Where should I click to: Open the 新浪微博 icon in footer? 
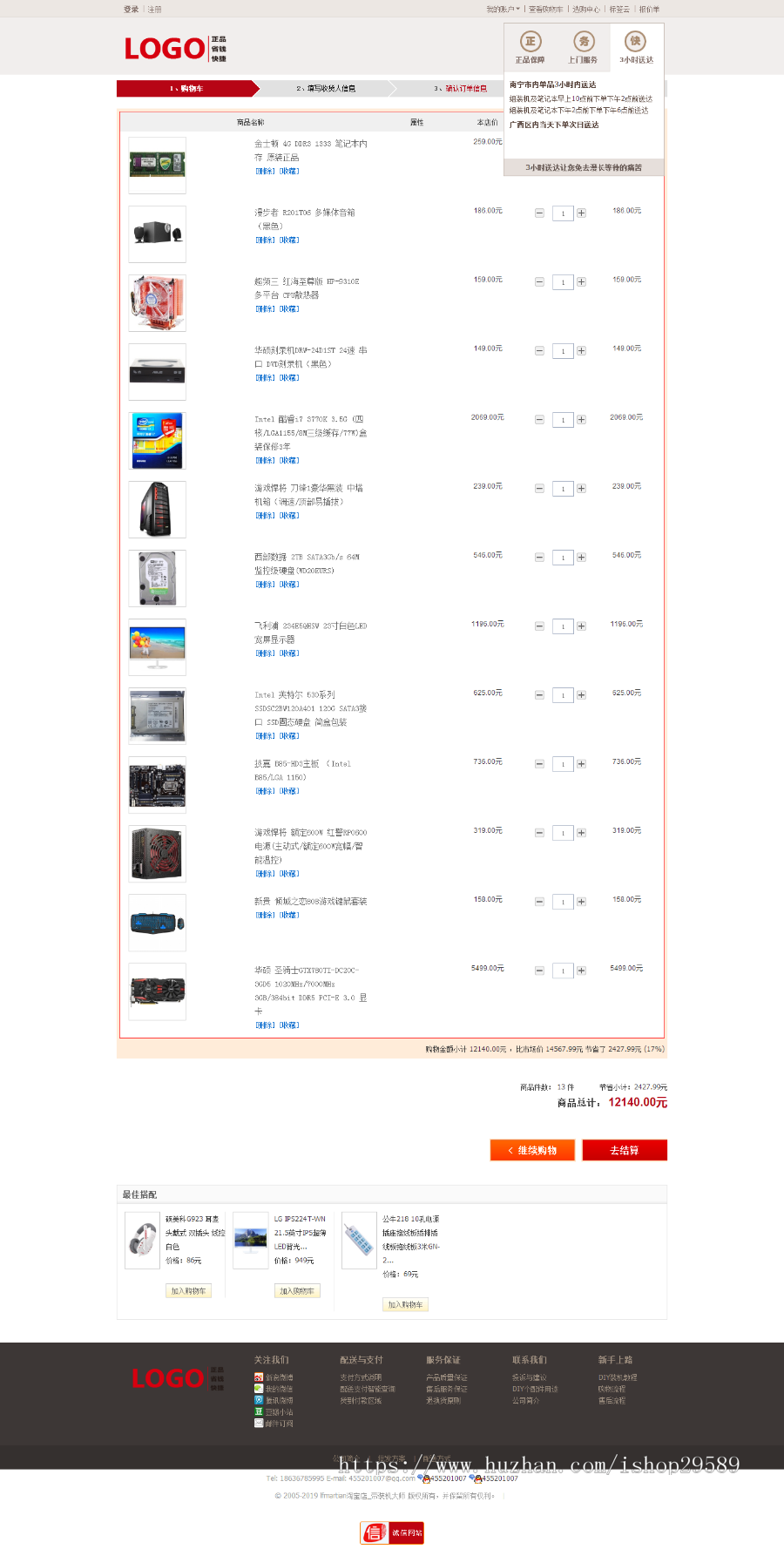258,1377
